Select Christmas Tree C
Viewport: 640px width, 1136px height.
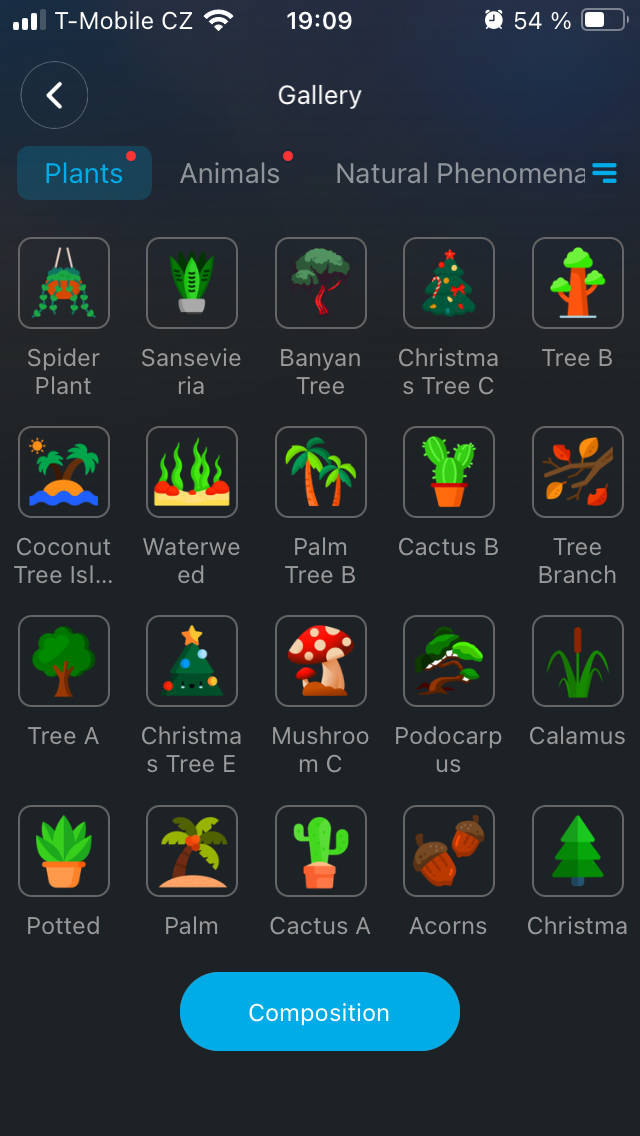[449, 283]
